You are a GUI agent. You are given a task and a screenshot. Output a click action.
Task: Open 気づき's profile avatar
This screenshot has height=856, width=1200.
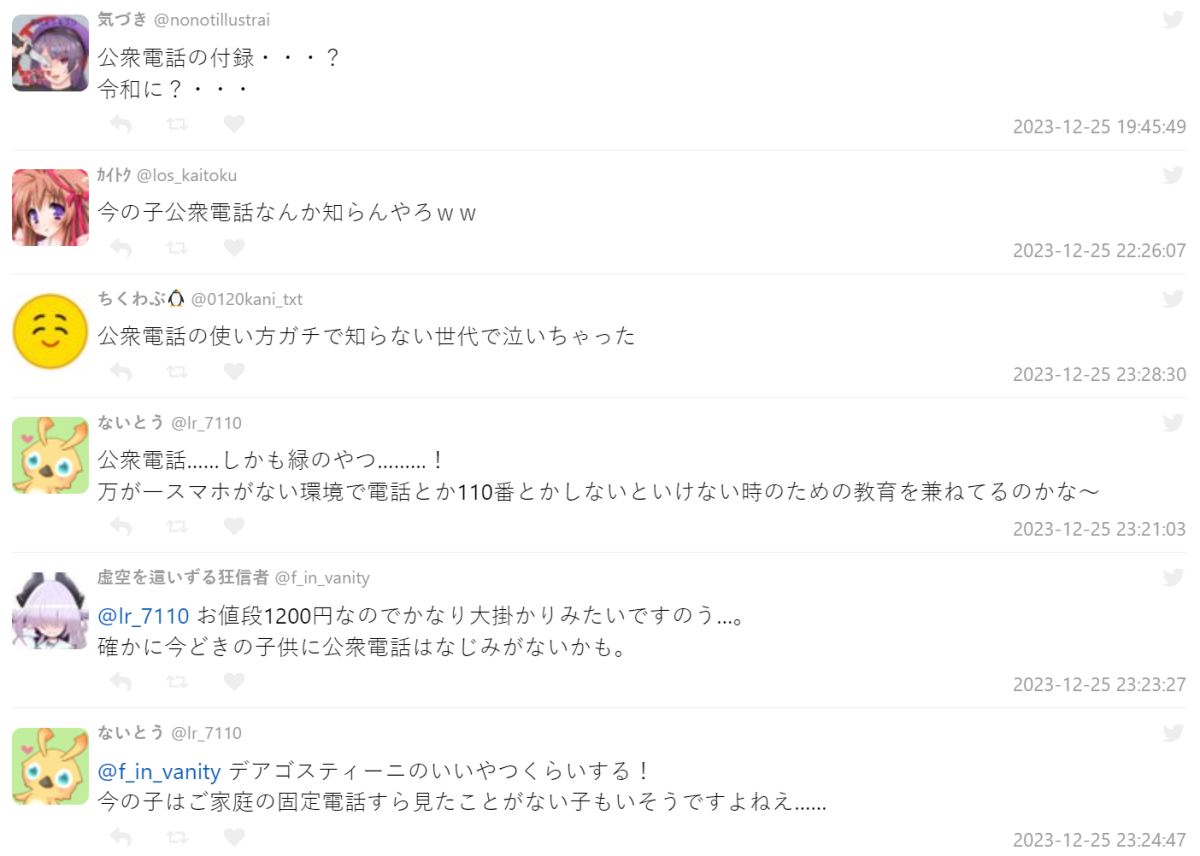coord(50,53)
